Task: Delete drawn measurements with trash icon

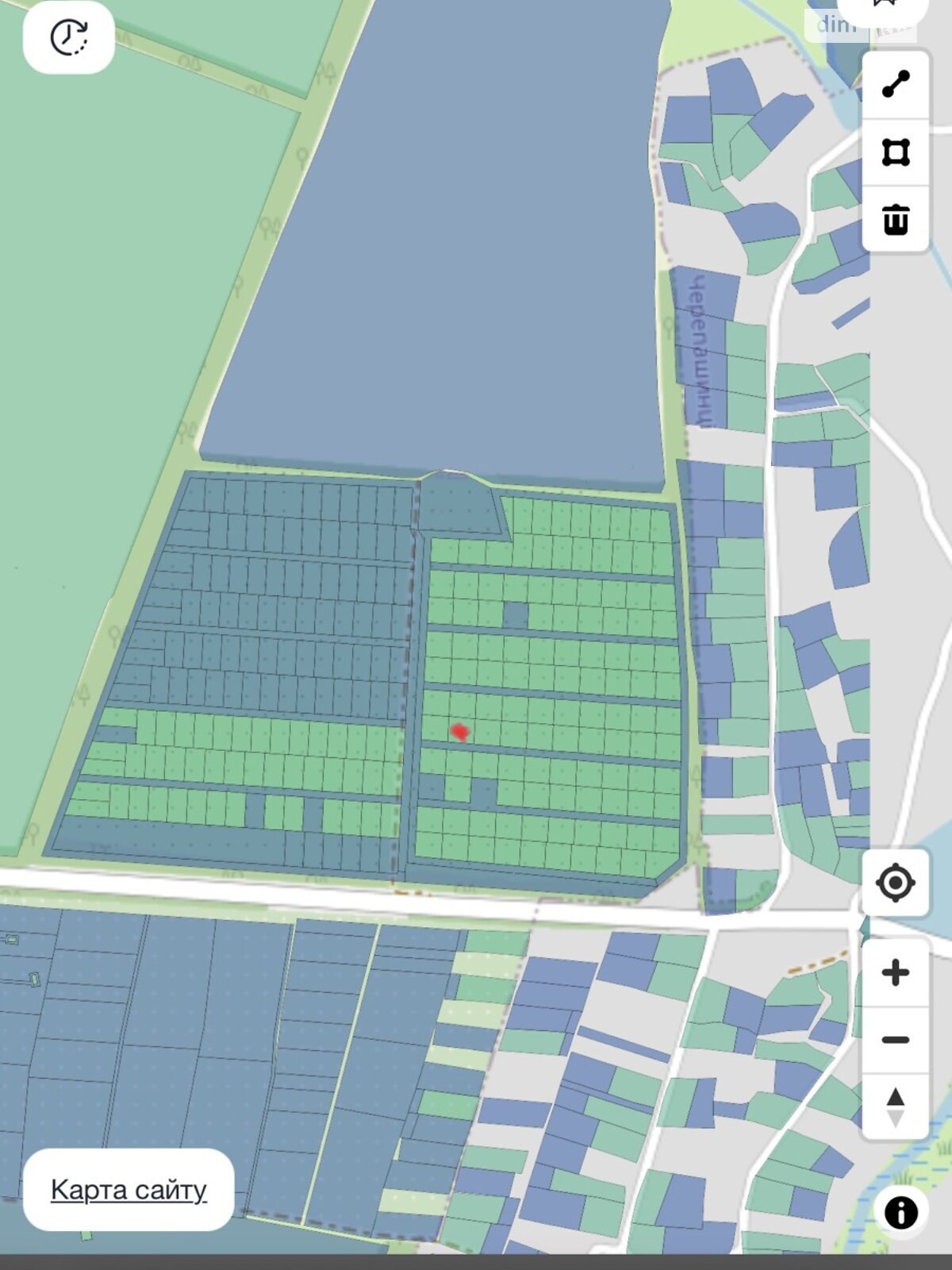Action: (x=896, y=219)
